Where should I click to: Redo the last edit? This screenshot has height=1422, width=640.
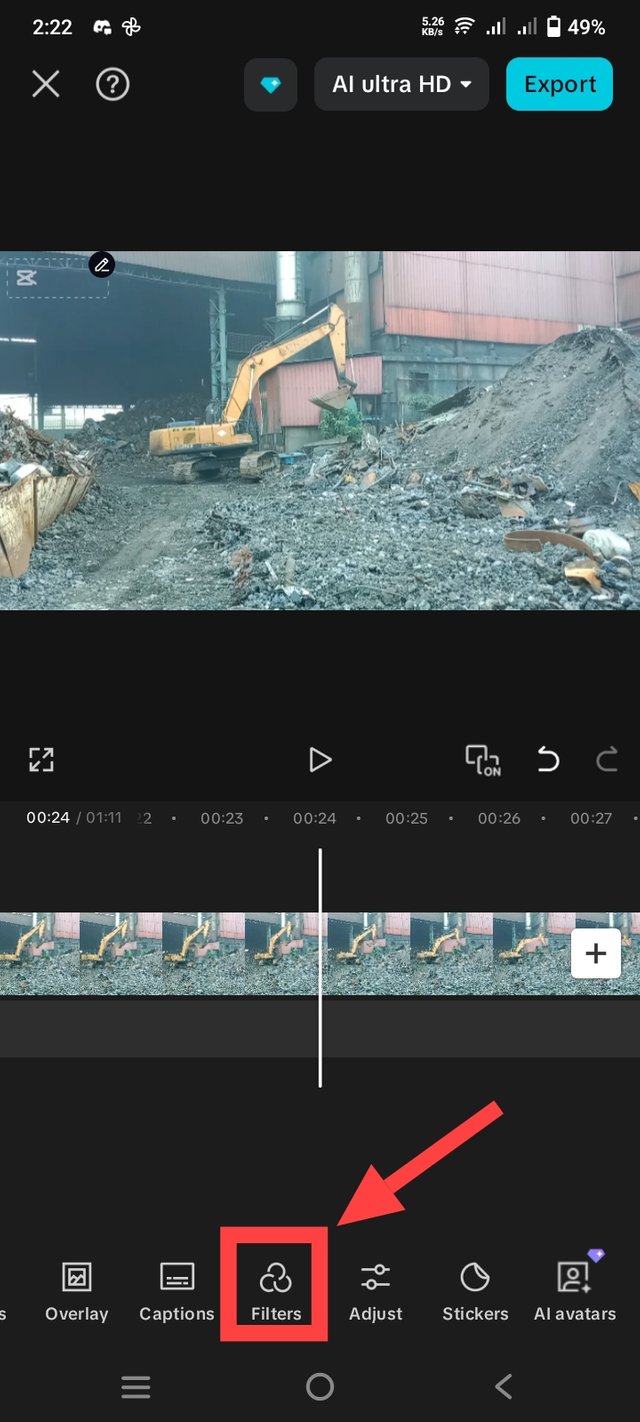click(607, 760)
